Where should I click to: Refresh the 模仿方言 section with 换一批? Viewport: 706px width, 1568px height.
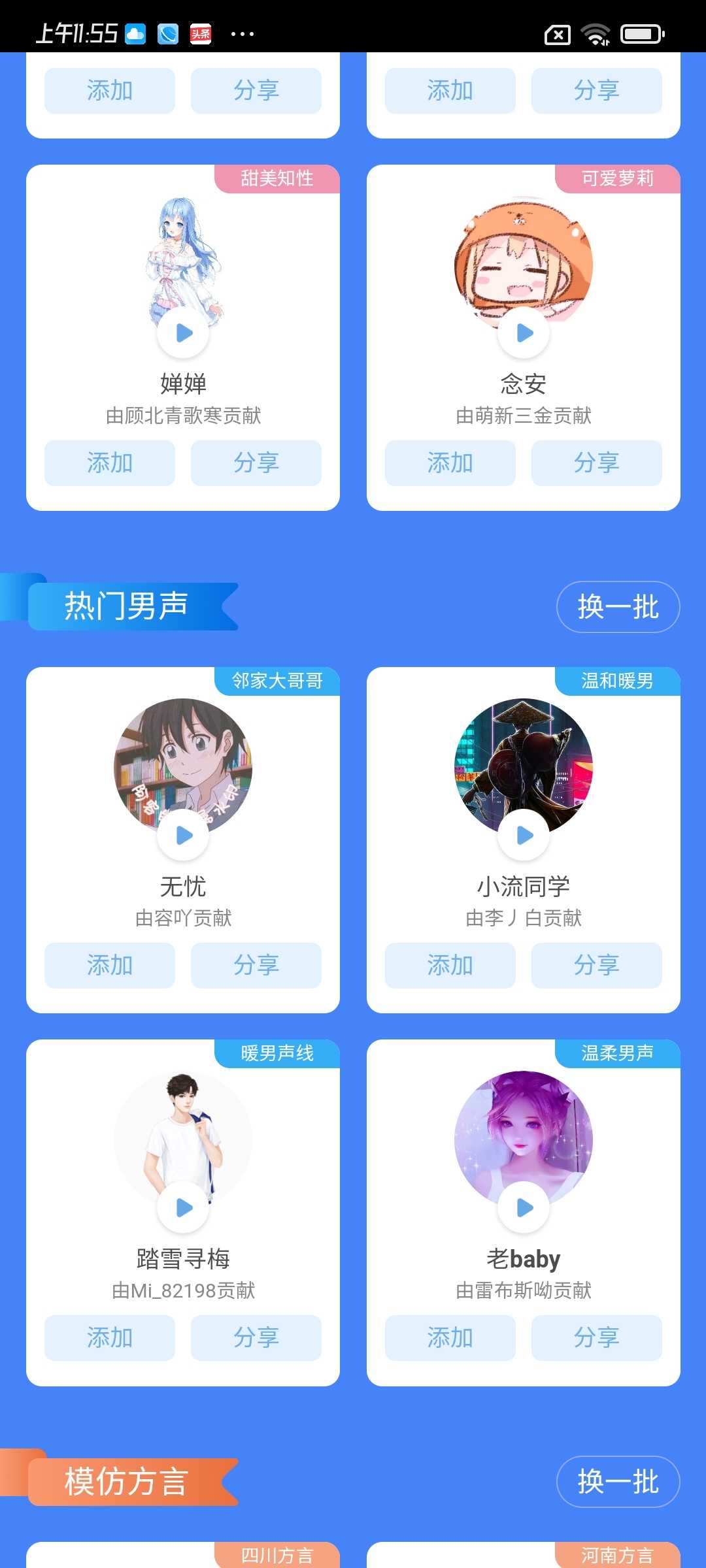618,1482
